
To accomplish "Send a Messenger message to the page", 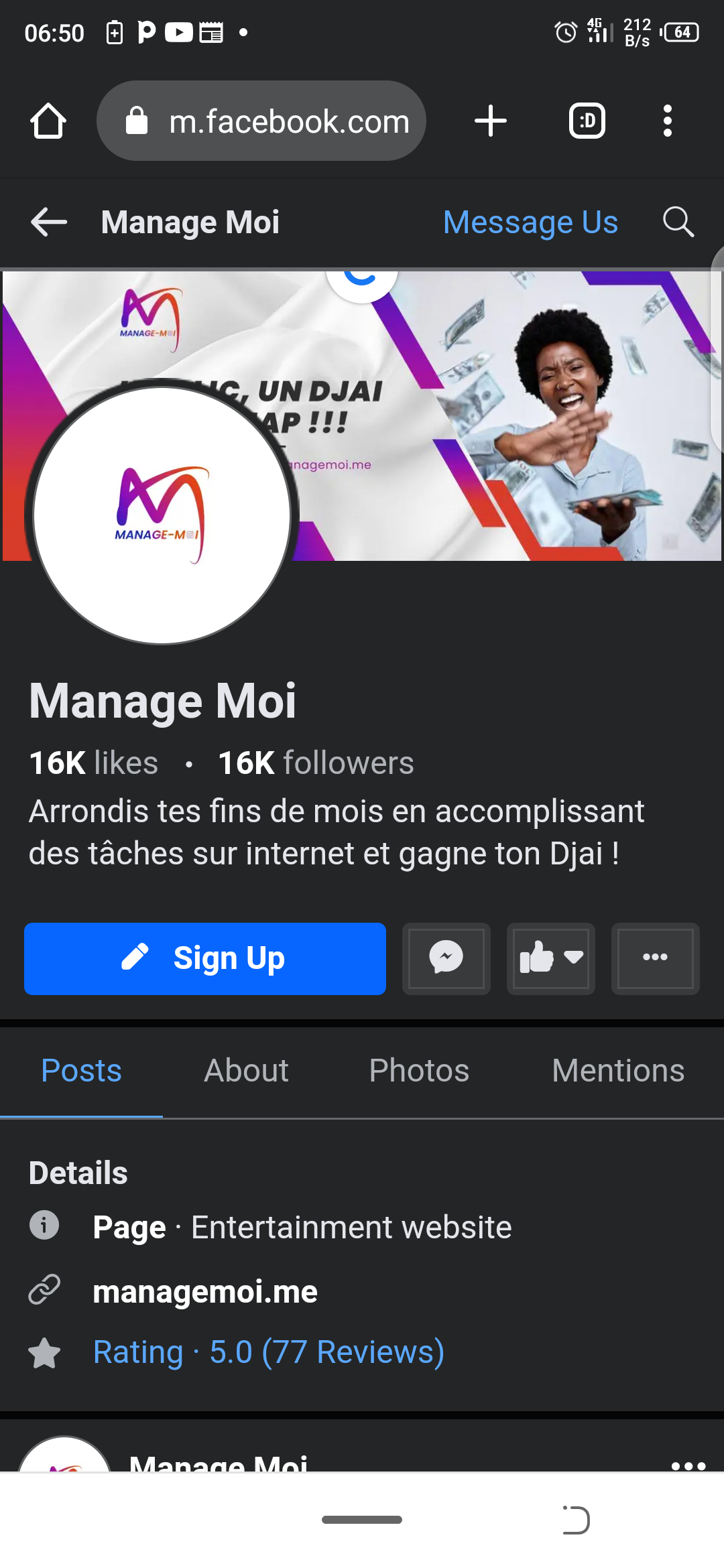I will point(446,958).
